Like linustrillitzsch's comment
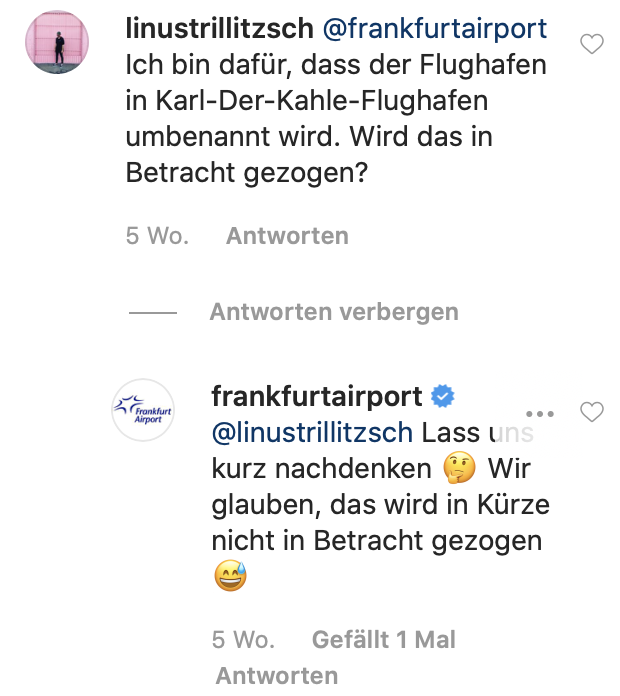 point(592,44)
